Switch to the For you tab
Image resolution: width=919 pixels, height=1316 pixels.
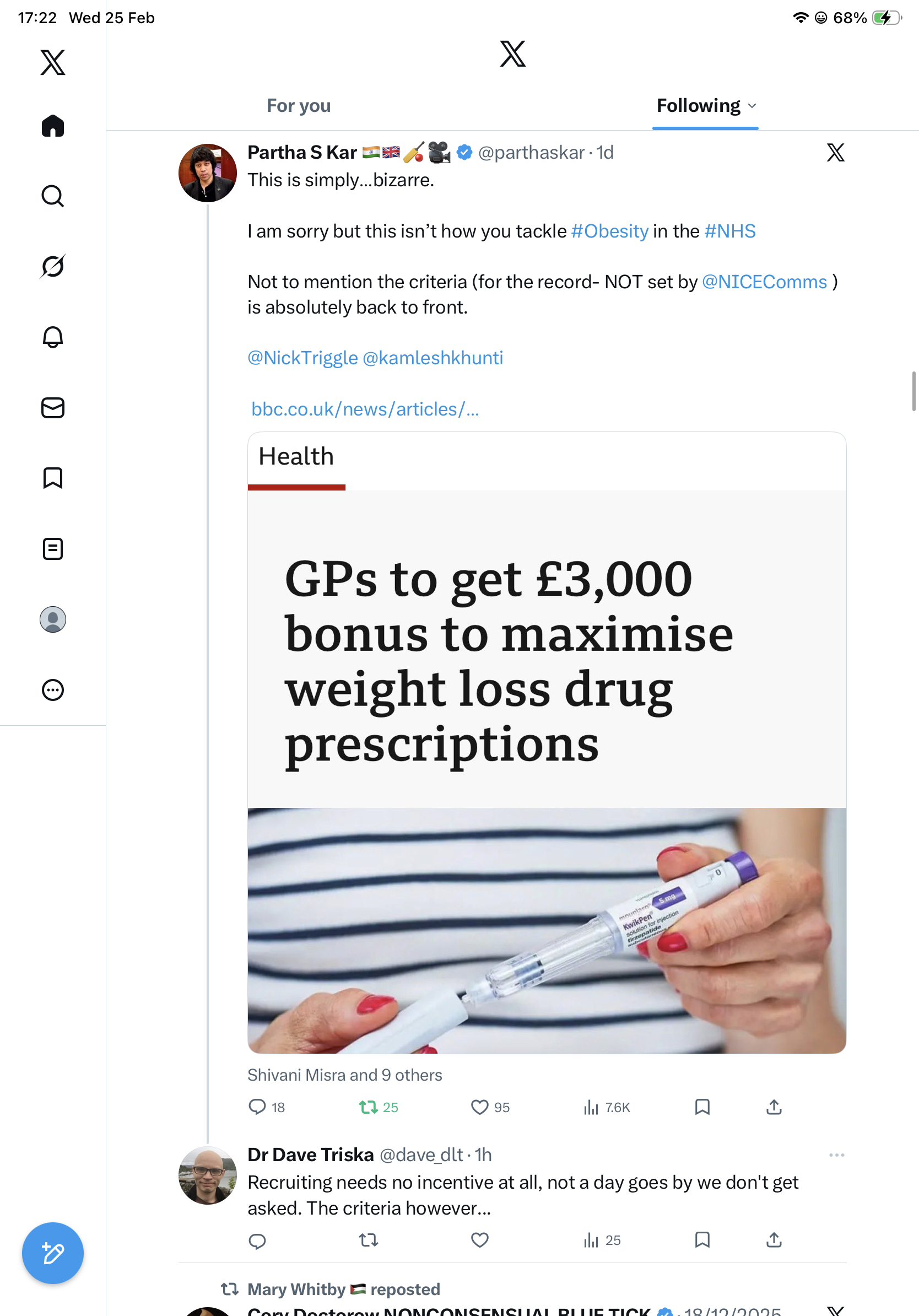point(299,105)
